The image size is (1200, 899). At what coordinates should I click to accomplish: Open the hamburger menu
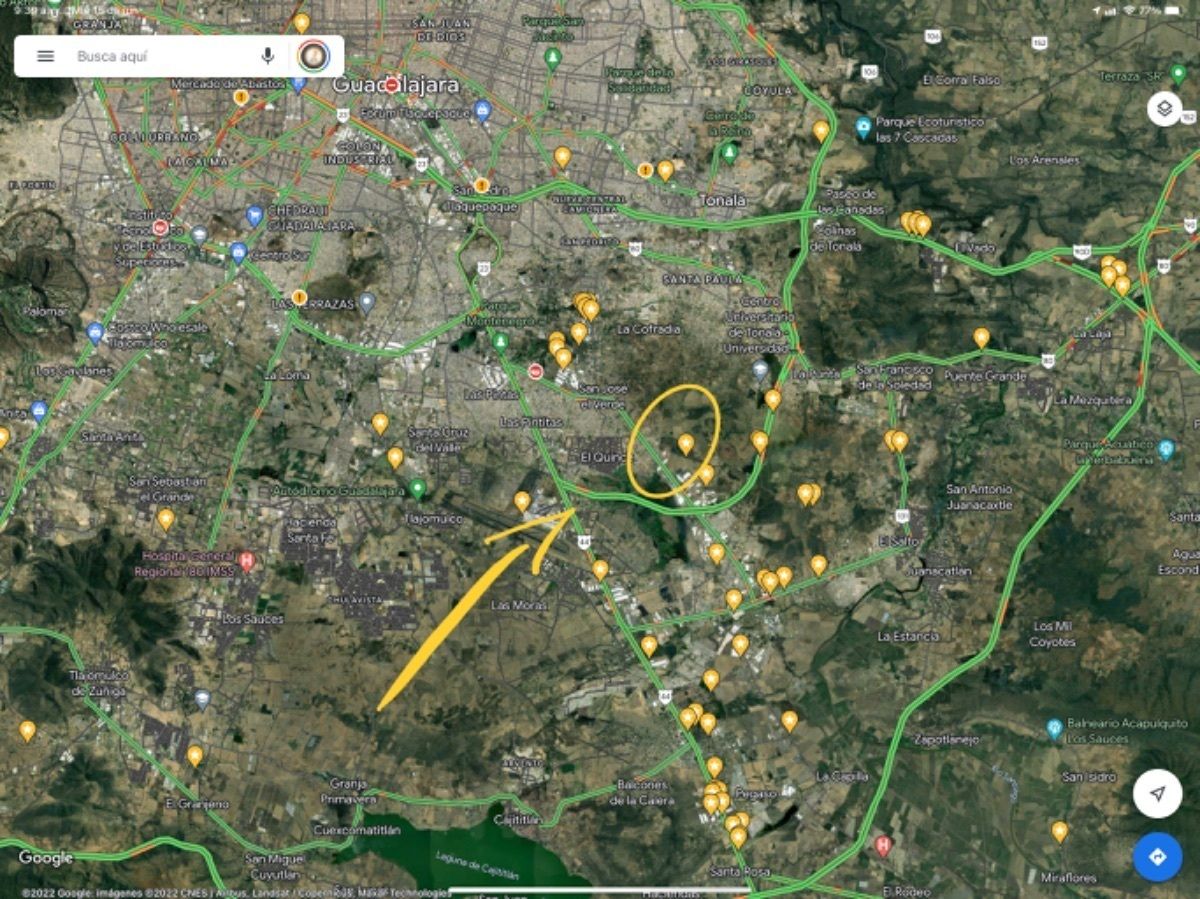tap(45, 56)
